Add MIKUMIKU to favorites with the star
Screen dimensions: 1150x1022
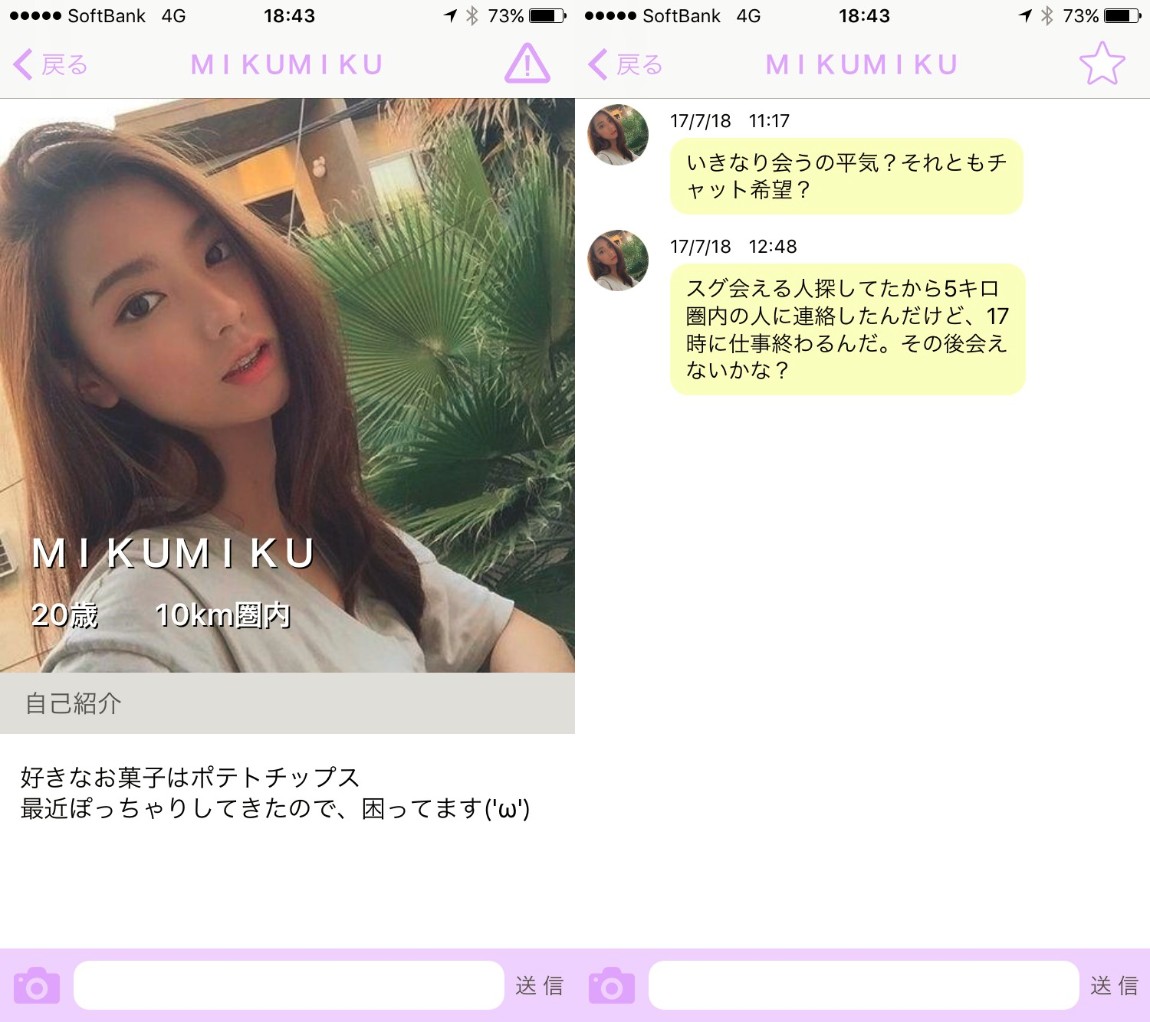point(1102,64)
